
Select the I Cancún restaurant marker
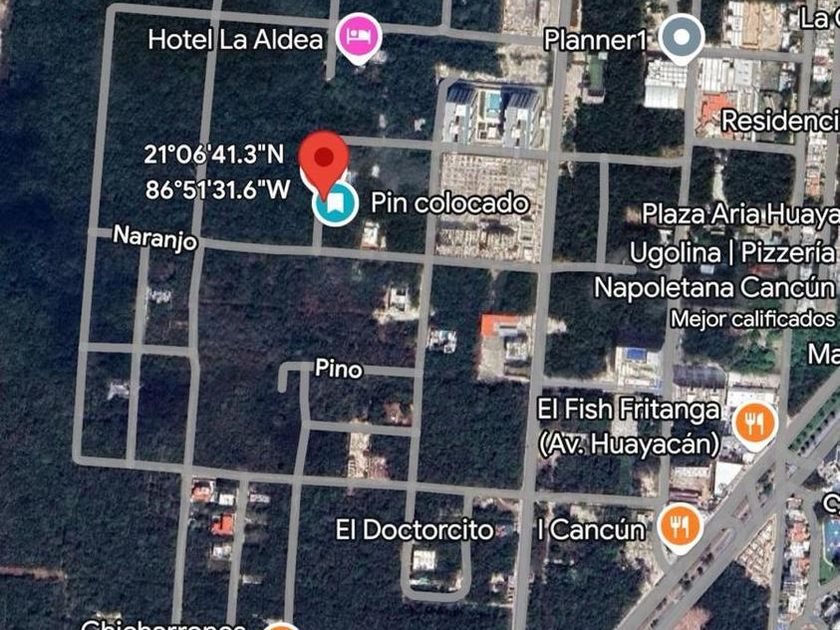click(x=680, y=527)
